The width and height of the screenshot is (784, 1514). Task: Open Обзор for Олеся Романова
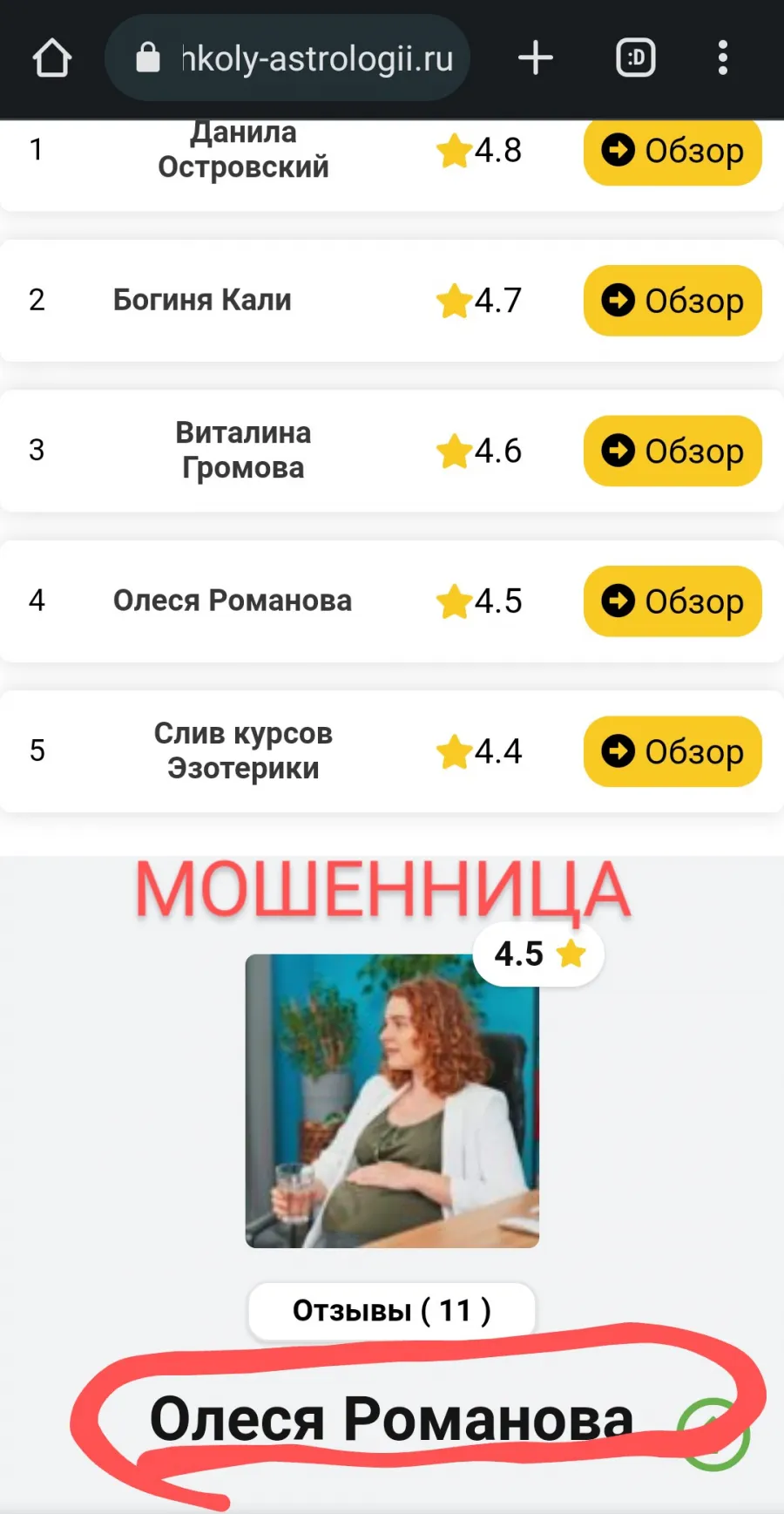pyautogui.click(x=672, y=601)
